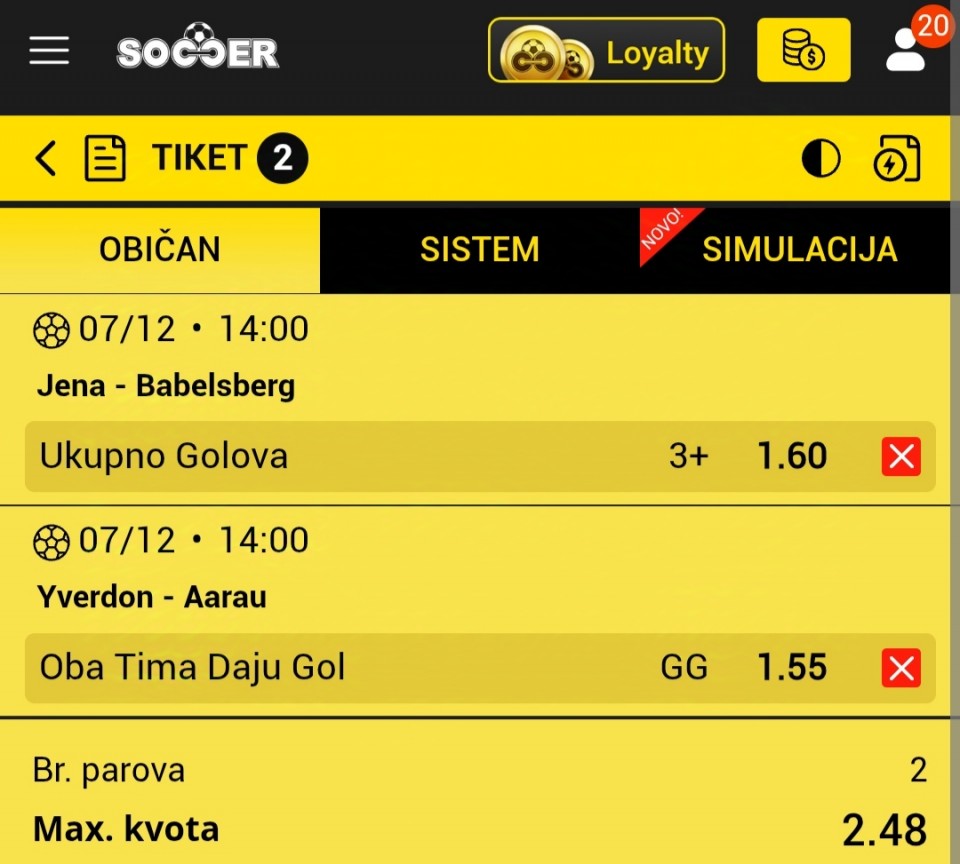This screenshot has width=960, height=864.
Task: Switch to the Običan tab
Action: (160, 250)
